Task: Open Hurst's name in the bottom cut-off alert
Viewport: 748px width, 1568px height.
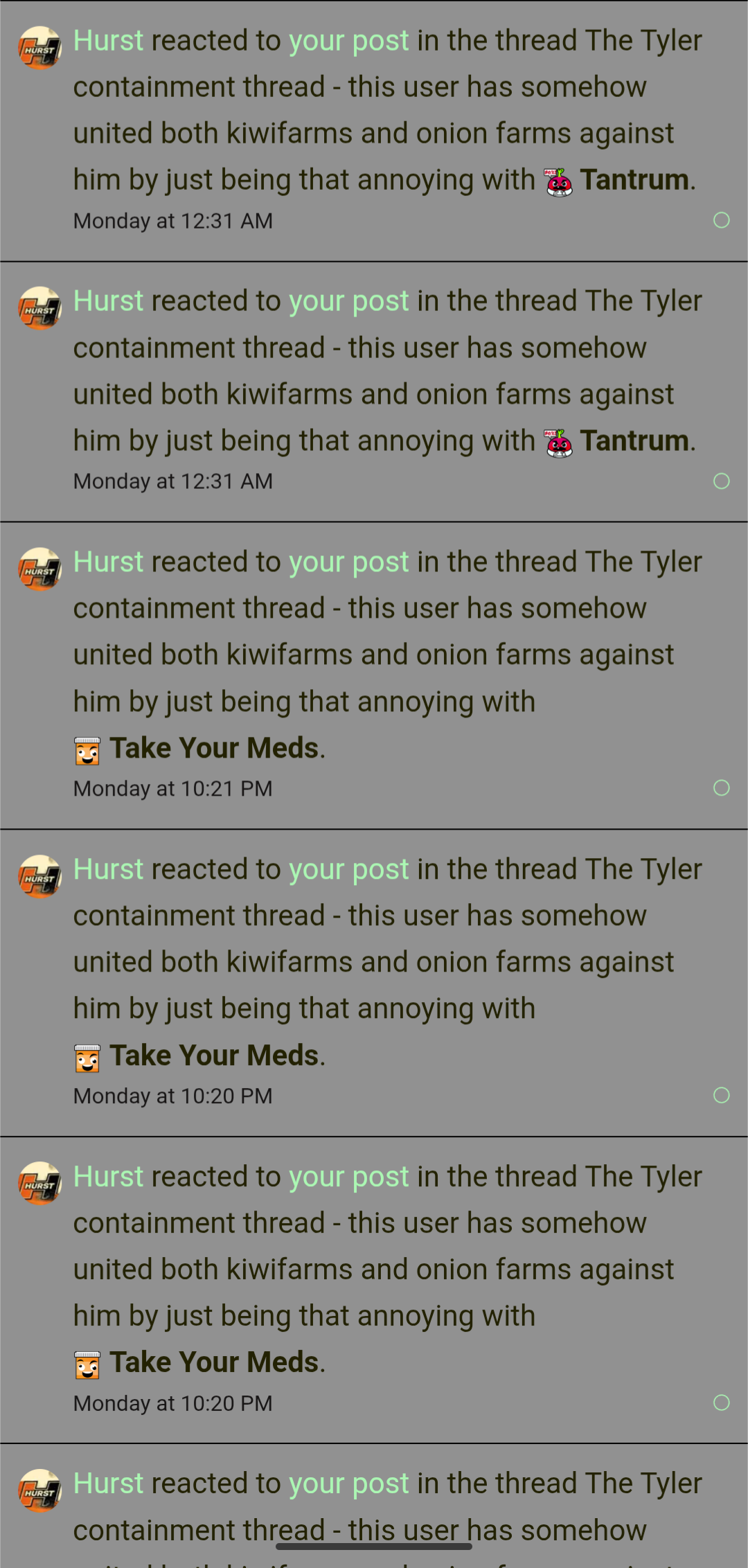Action: pyautogui.click(x=108, y=1484)
